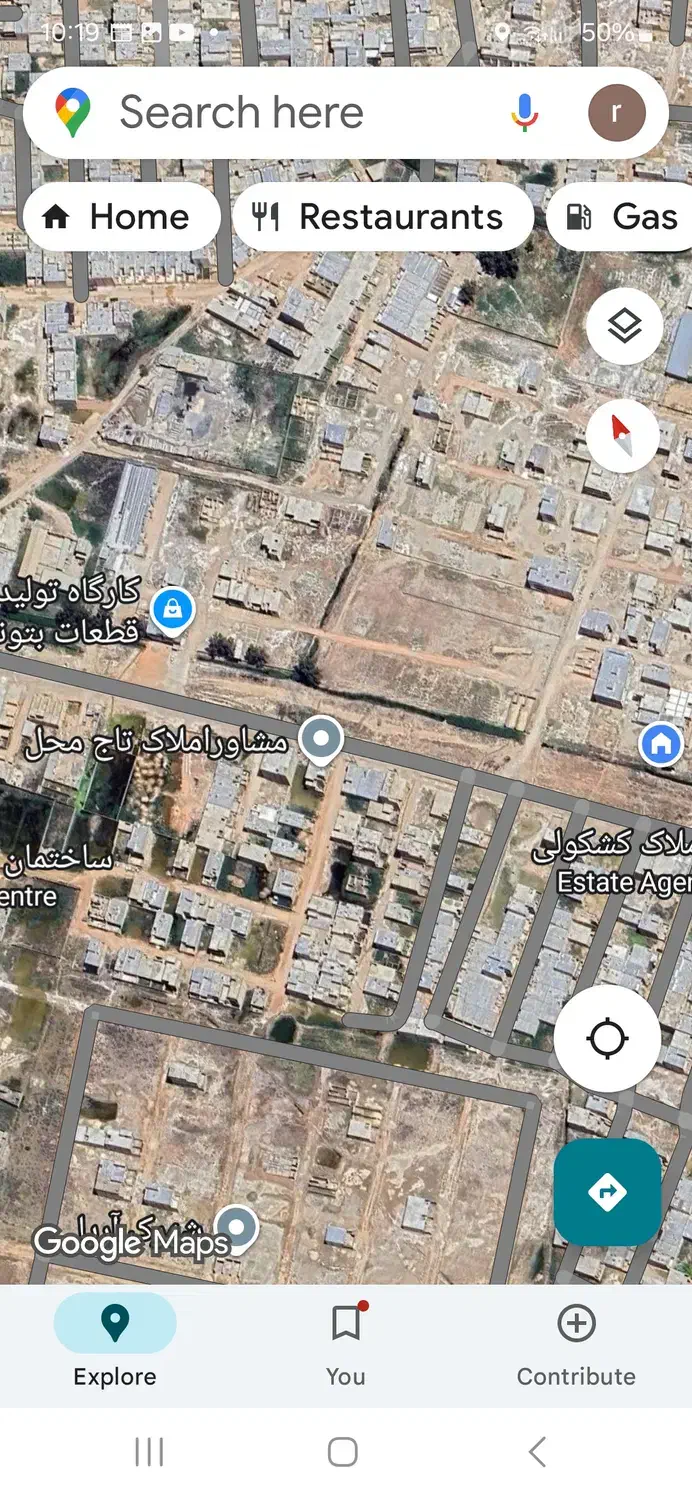Select the Gas chip
Viewport: 692px width, 1500px height.
coord(625,217)
